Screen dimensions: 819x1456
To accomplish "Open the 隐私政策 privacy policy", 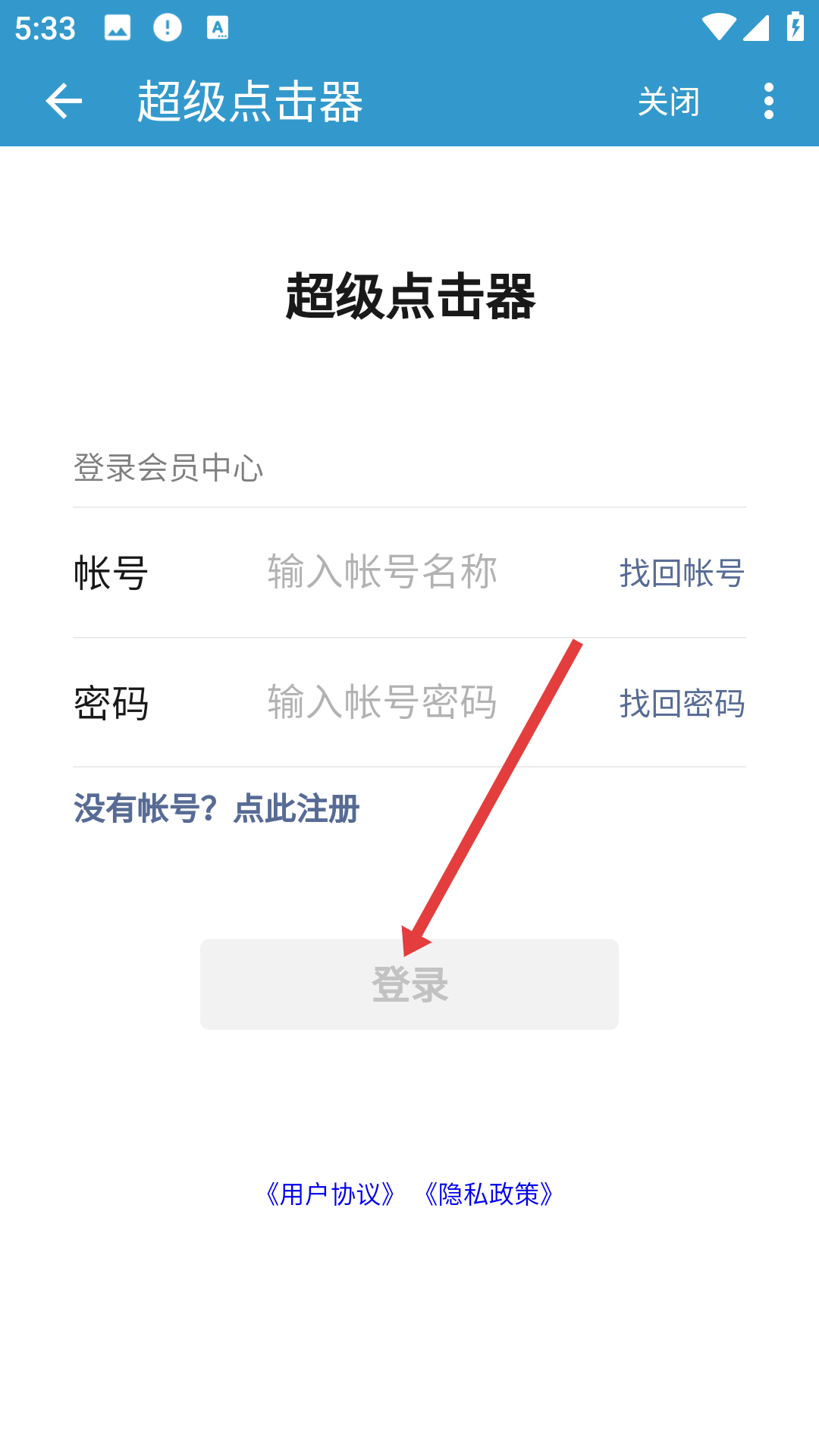I will [x=488, y=1194].
